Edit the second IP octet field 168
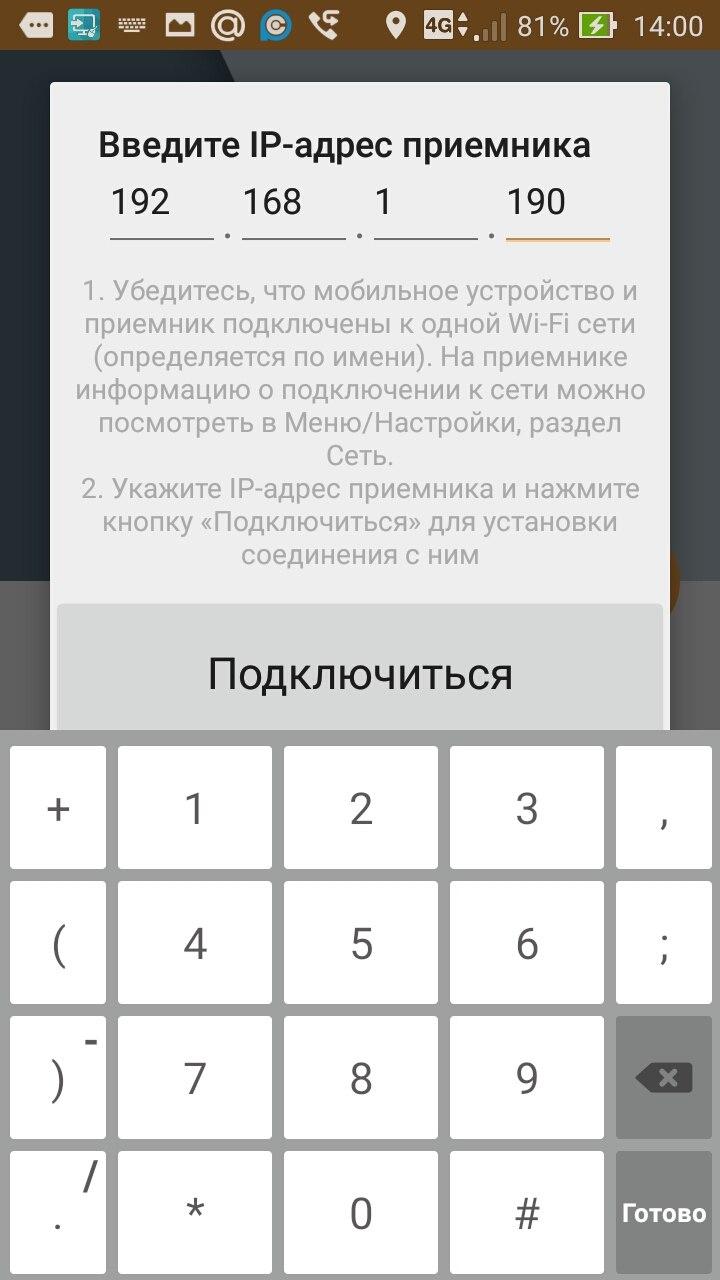The height and width of the screenshot is (1280, 720). click(293, 205)
